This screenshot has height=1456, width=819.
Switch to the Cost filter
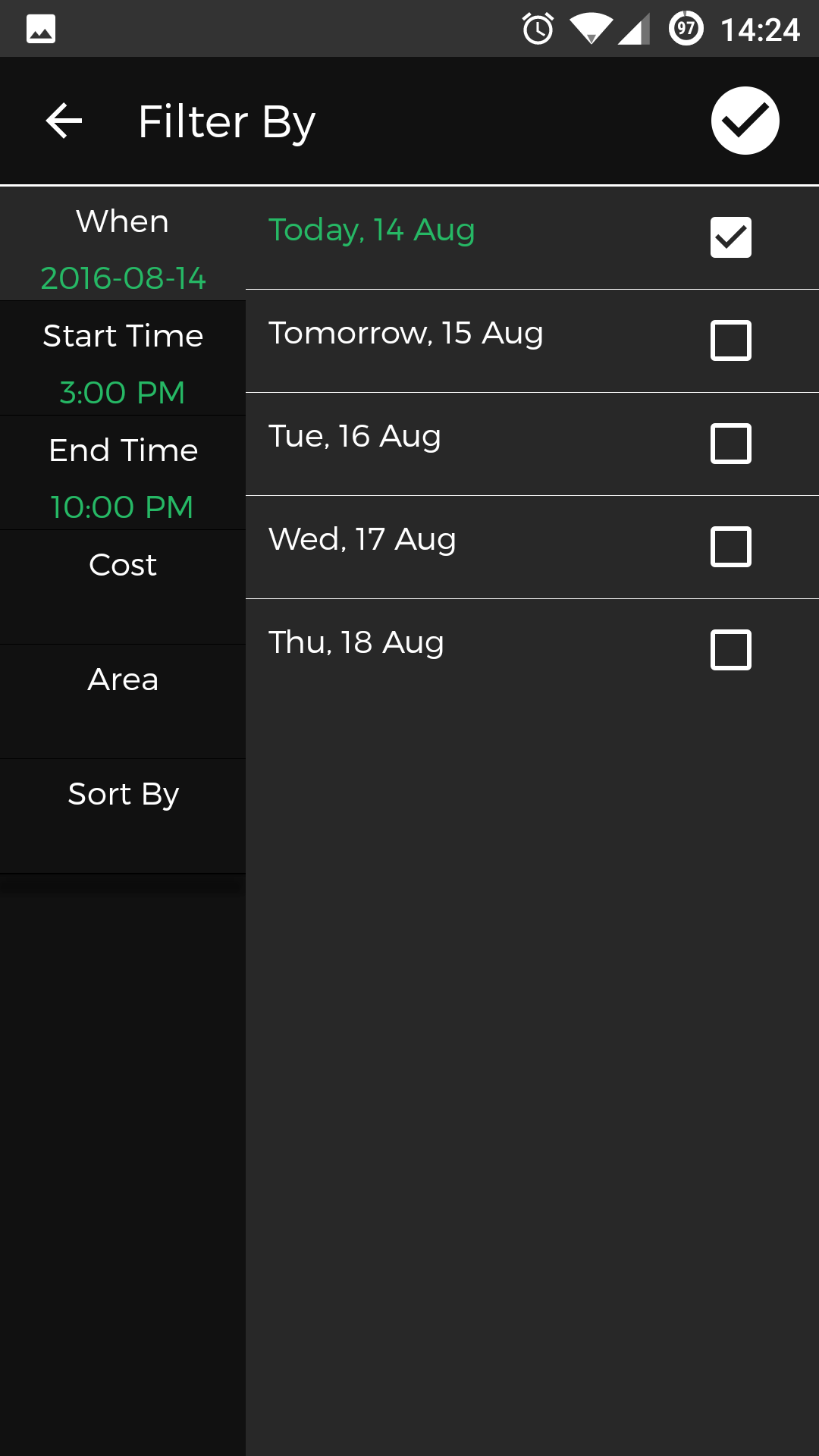[123, 587]
